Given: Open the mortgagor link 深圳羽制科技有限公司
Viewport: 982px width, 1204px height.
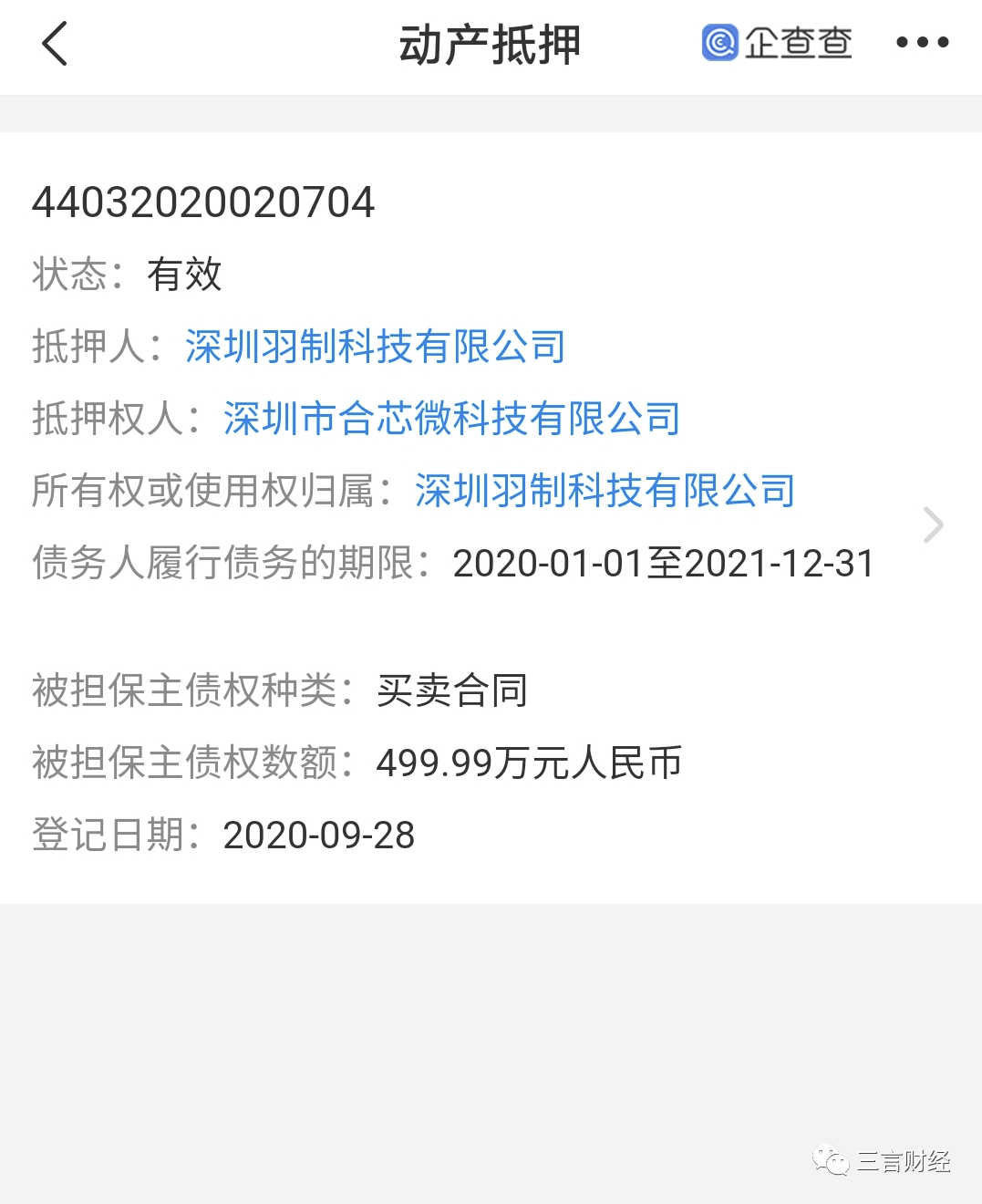Looking at the screenshot, I should (376, 347).
